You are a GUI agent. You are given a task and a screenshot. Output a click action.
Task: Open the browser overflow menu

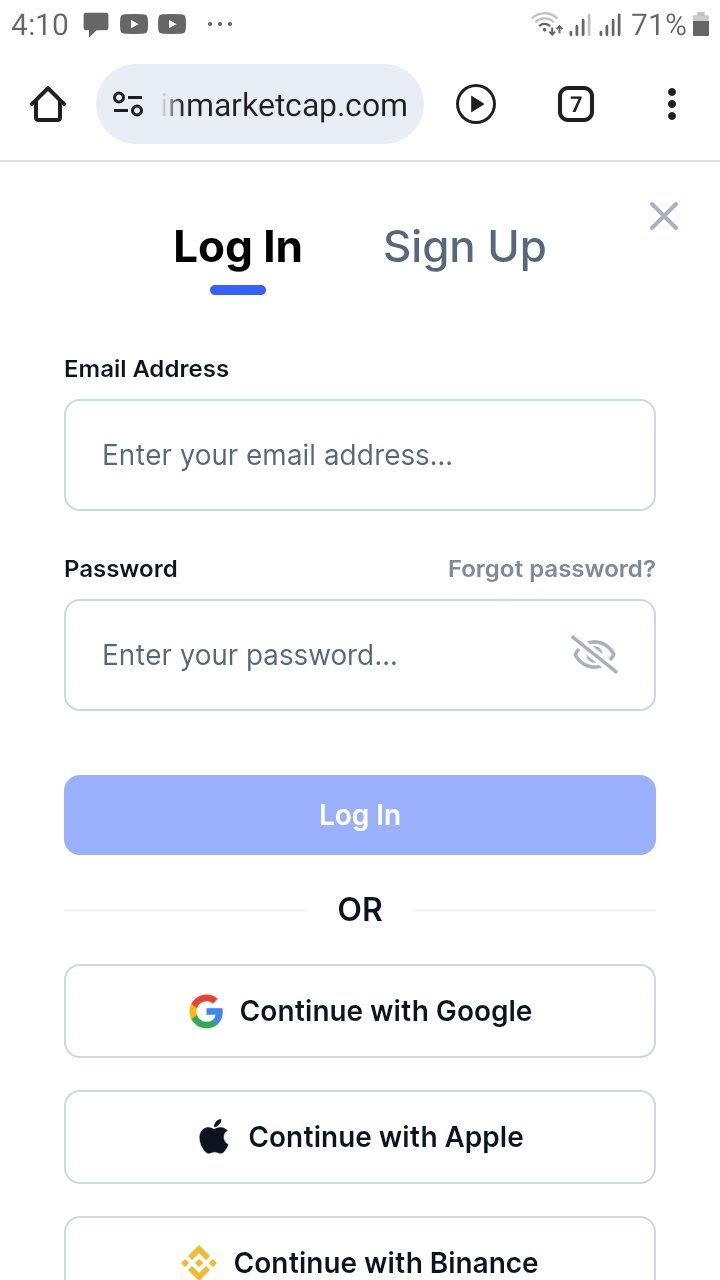point(672,104)
